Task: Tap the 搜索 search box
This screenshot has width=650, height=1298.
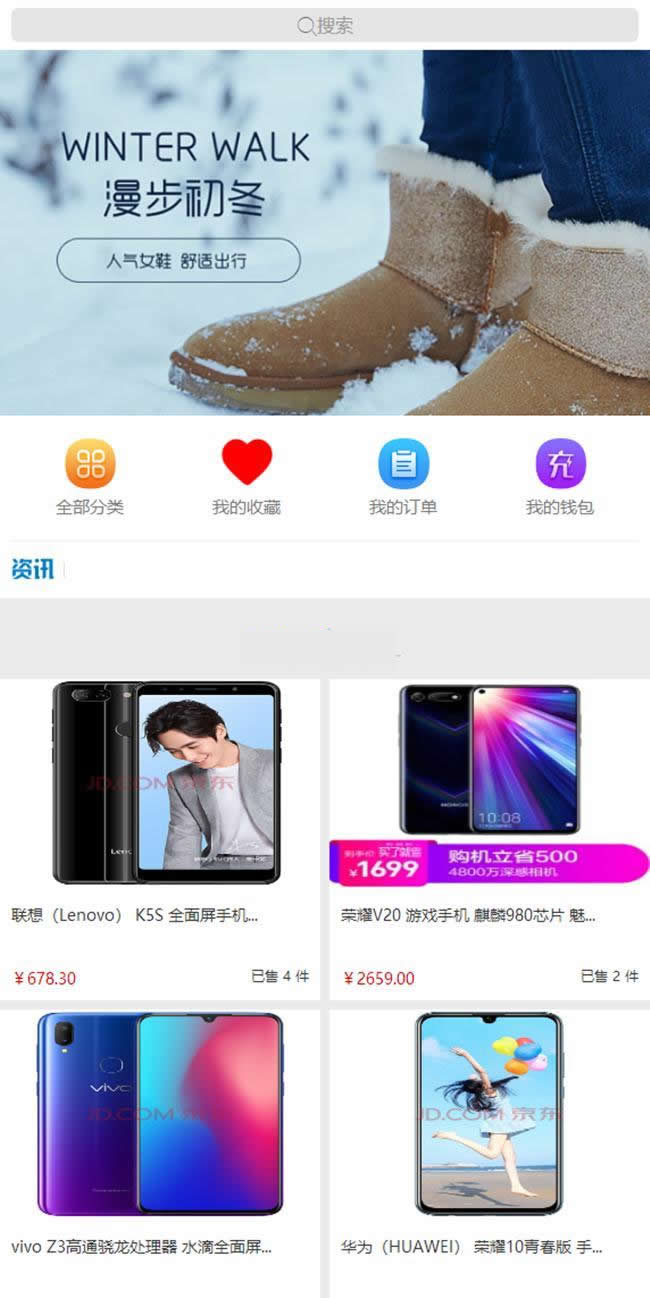Action: click(325, 25)
